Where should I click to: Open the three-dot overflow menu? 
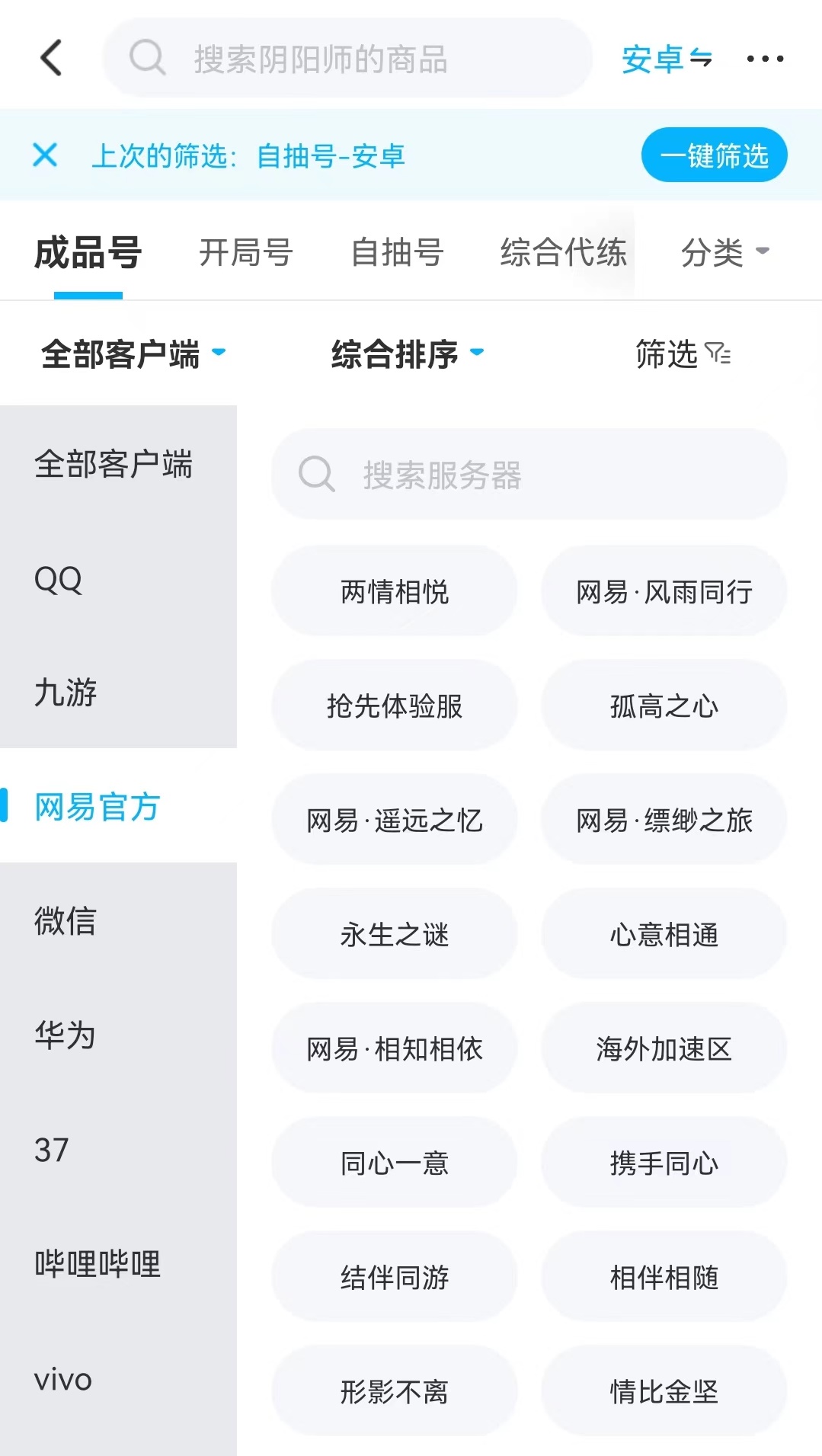pyautogui.click(x=765, y=59)
